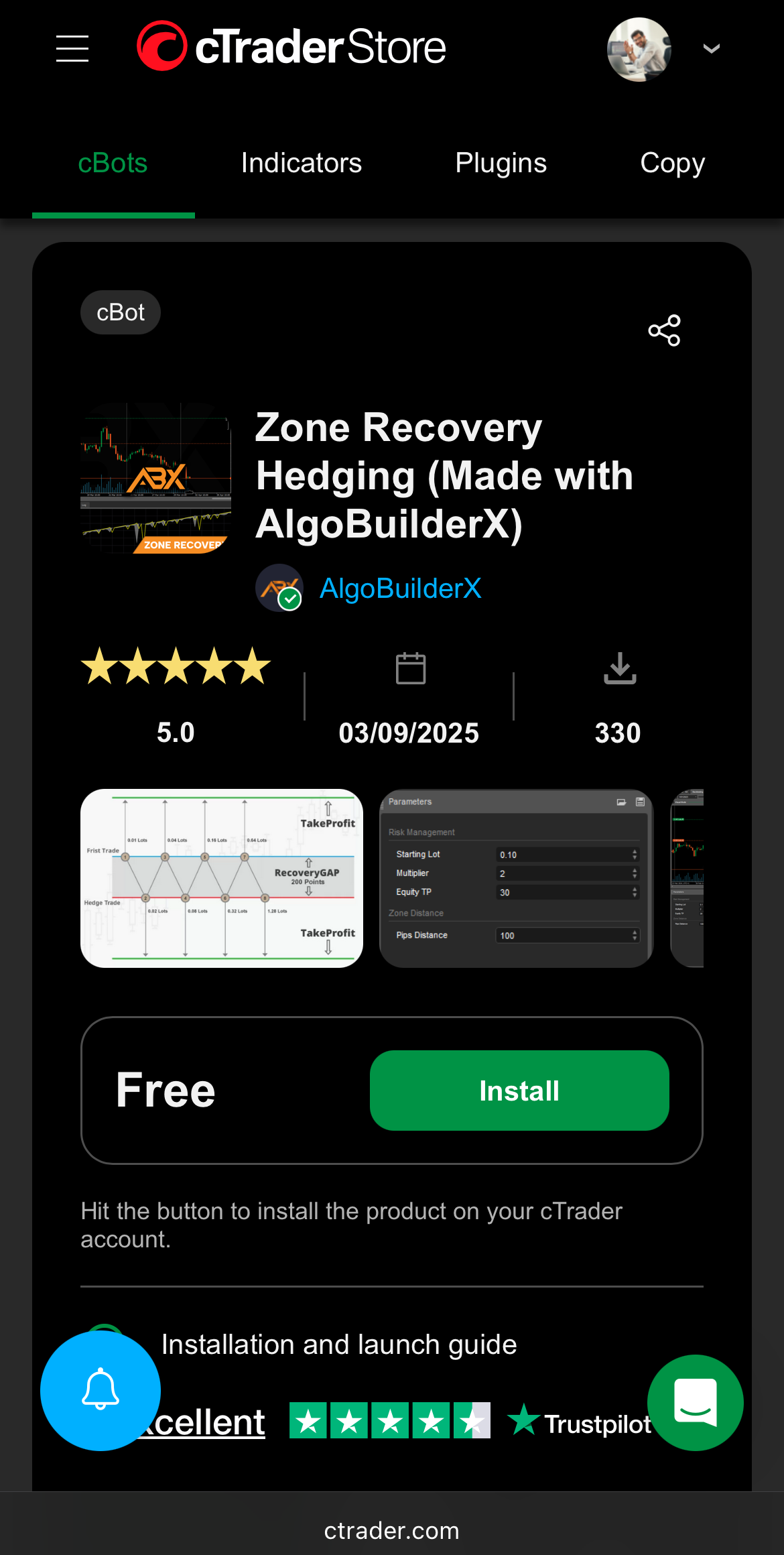View the Parameters screenshot

click(516, 878)
